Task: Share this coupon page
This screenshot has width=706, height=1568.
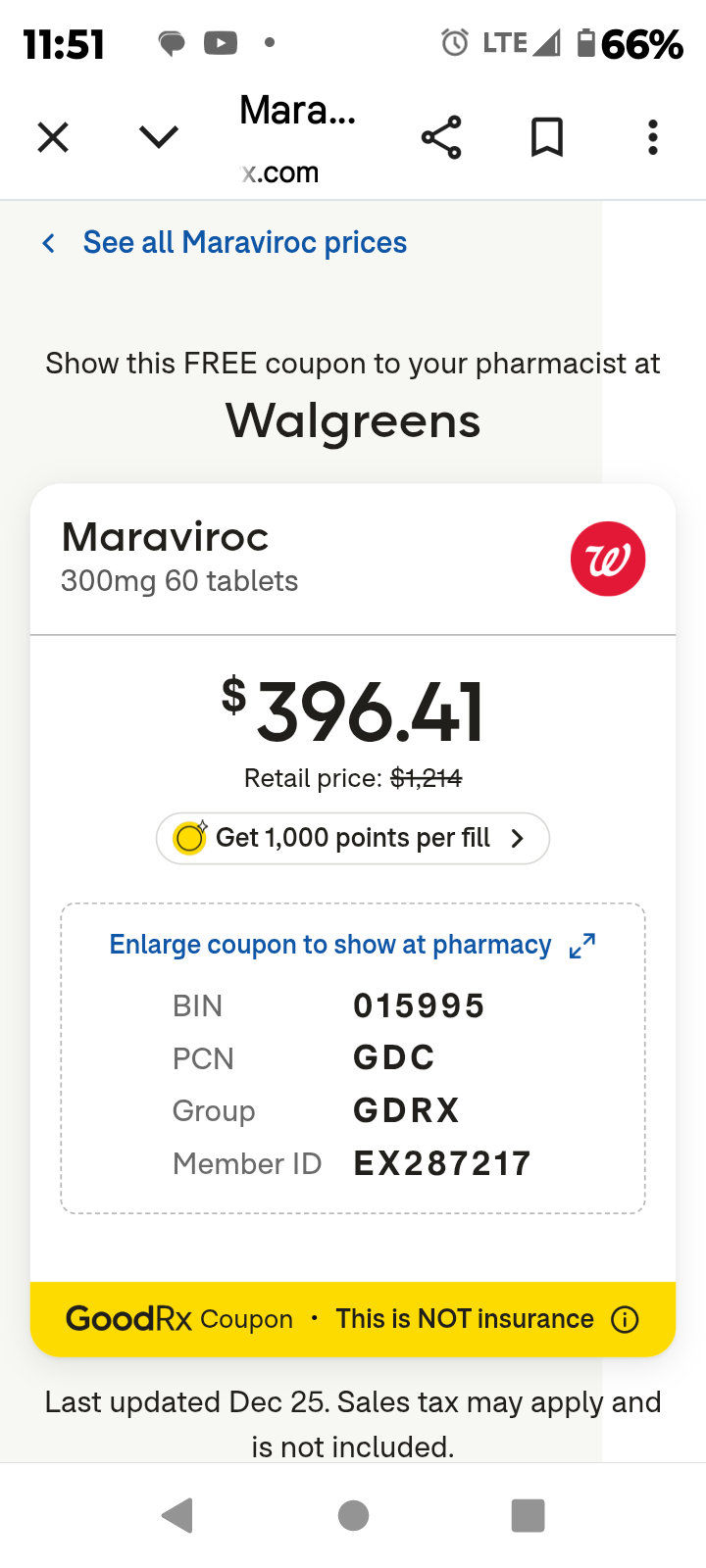Action: coord(441,137)
